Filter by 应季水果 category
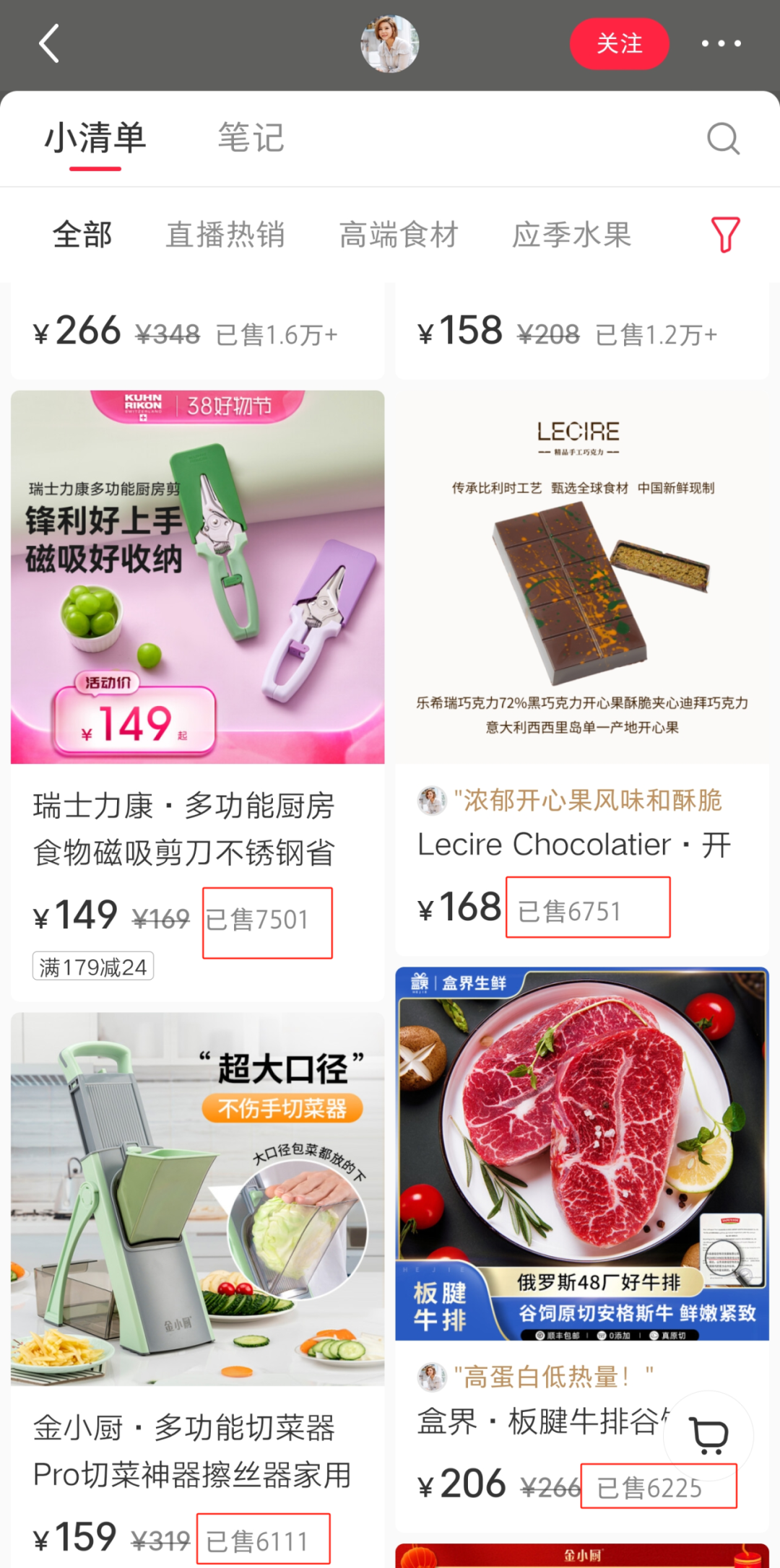The image size is (780, 1568). point(571,235)
